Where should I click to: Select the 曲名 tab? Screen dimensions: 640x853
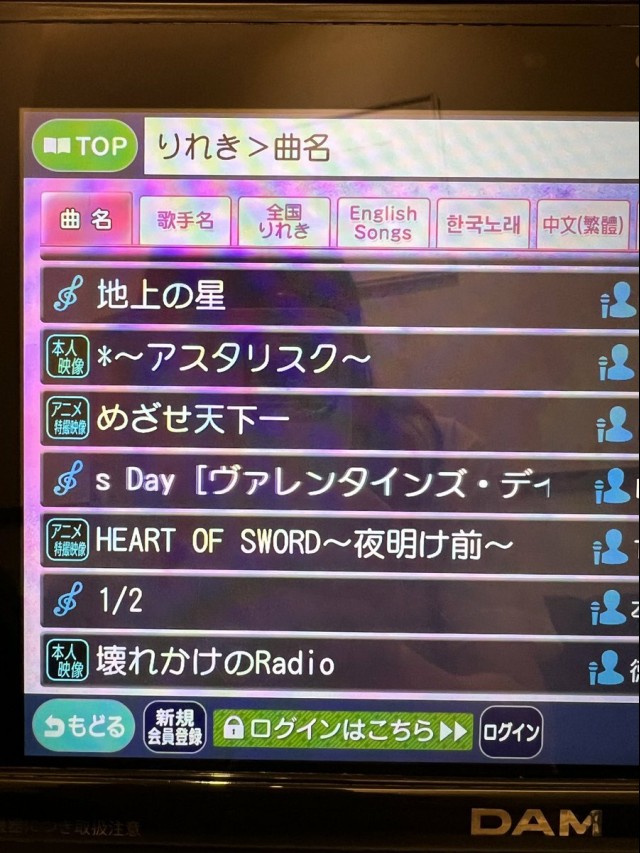[86, 221]
